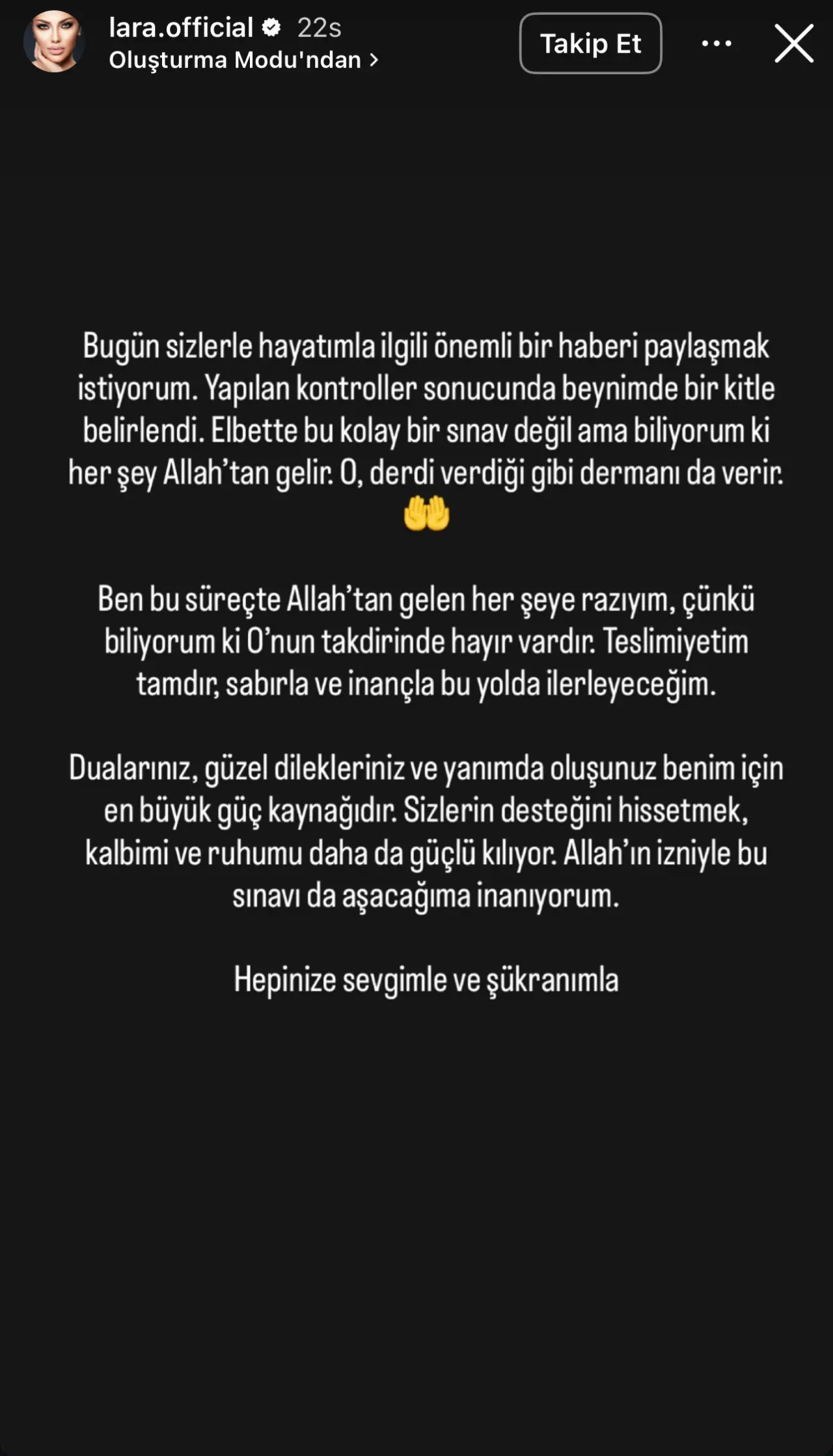Image resolution: width=833 pixels, height=1456 pixels.
Task: Open lara.official's profile picture
Action: tap(54, 42)
